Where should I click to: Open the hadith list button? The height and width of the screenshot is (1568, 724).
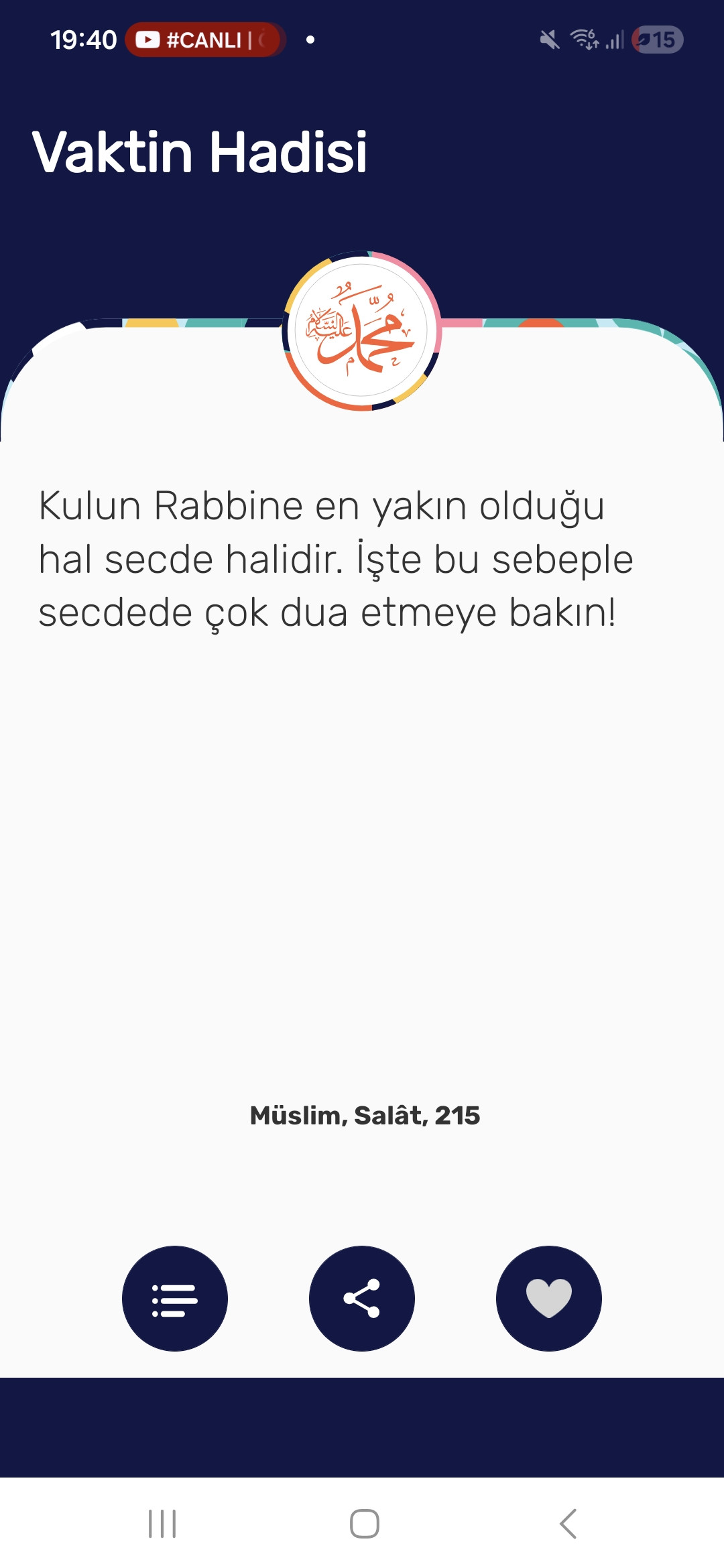(x=174, y=1299)
